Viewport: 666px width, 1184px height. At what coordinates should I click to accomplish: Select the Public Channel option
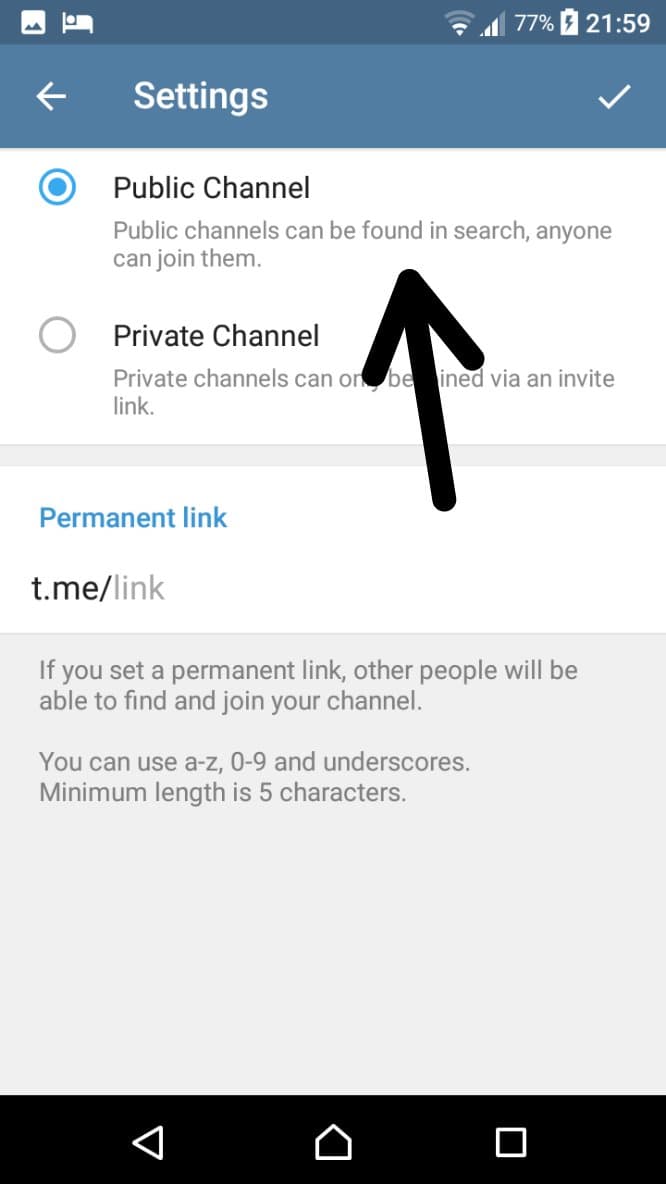(333, 222)
